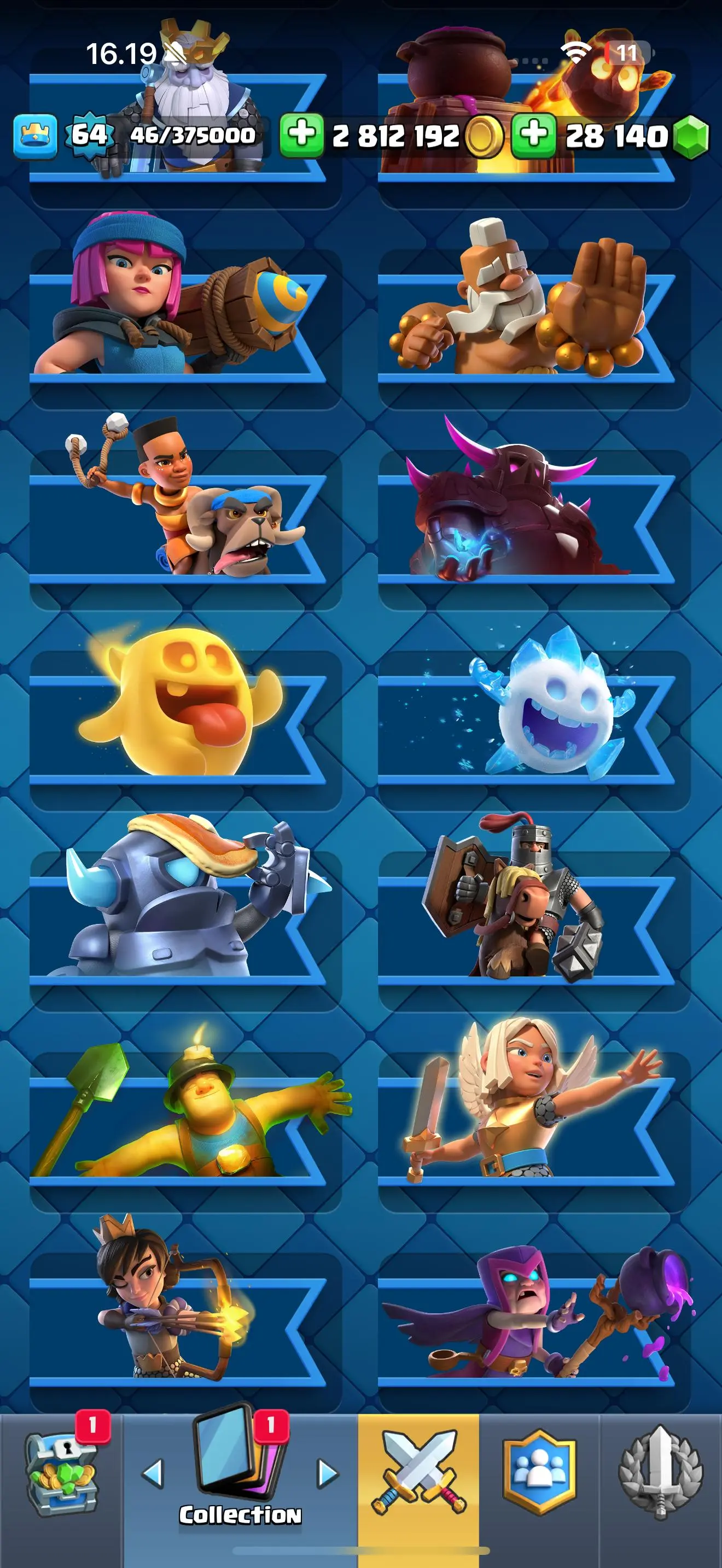Tap the left arrow beside Collection
Screen dimensions: 722x1568
click(153, 1473)
